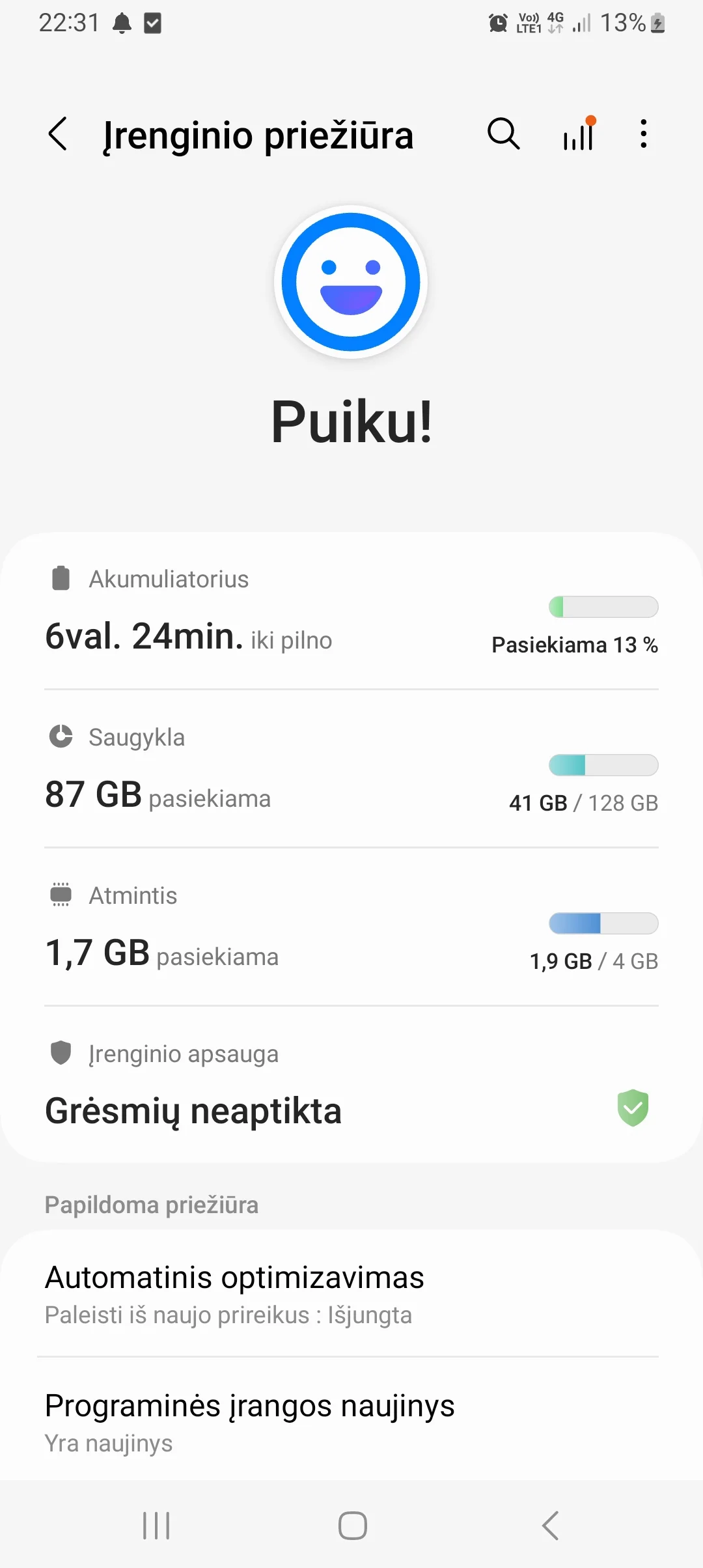Open search in Device care
This screenshot has width=703, height=1568.
[x=502, y=135]
